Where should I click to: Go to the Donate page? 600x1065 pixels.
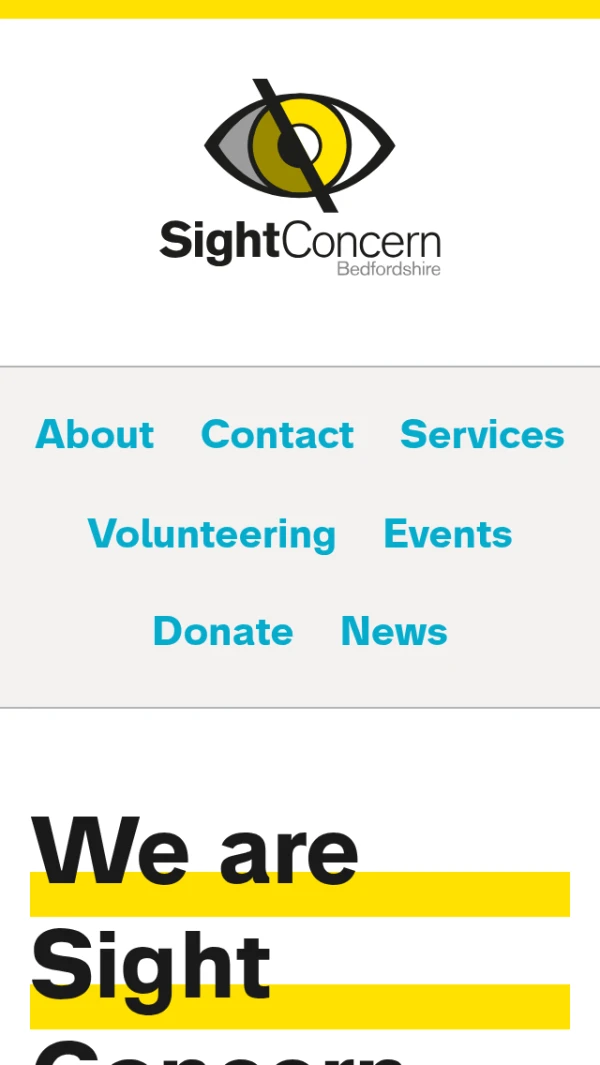click(x=222, y=632)
